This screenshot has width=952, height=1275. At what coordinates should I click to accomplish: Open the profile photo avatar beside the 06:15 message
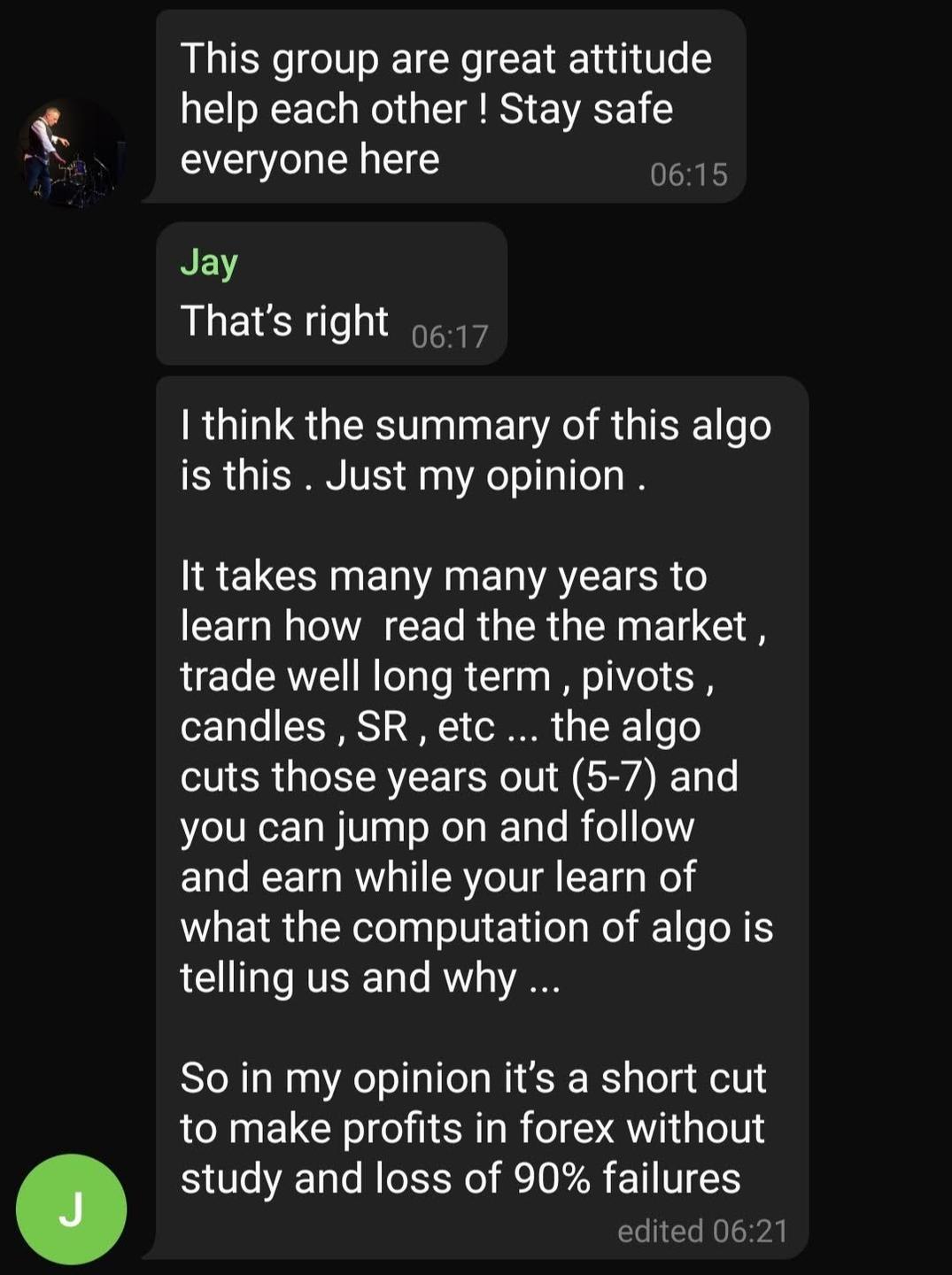pyautogui.click(x=71, y=154)
